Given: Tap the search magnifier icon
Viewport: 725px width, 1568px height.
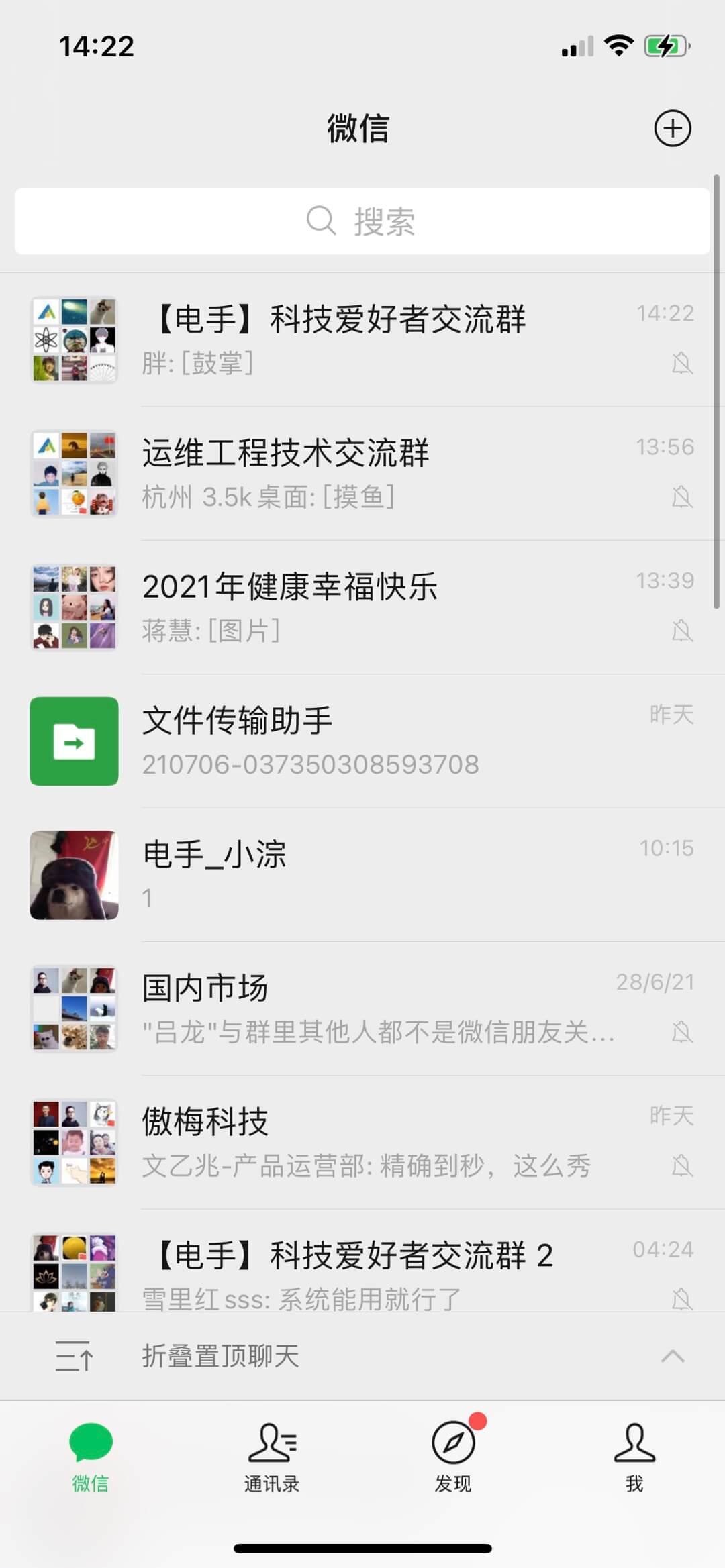Looking at the screenshot, I should coord(321,220).
